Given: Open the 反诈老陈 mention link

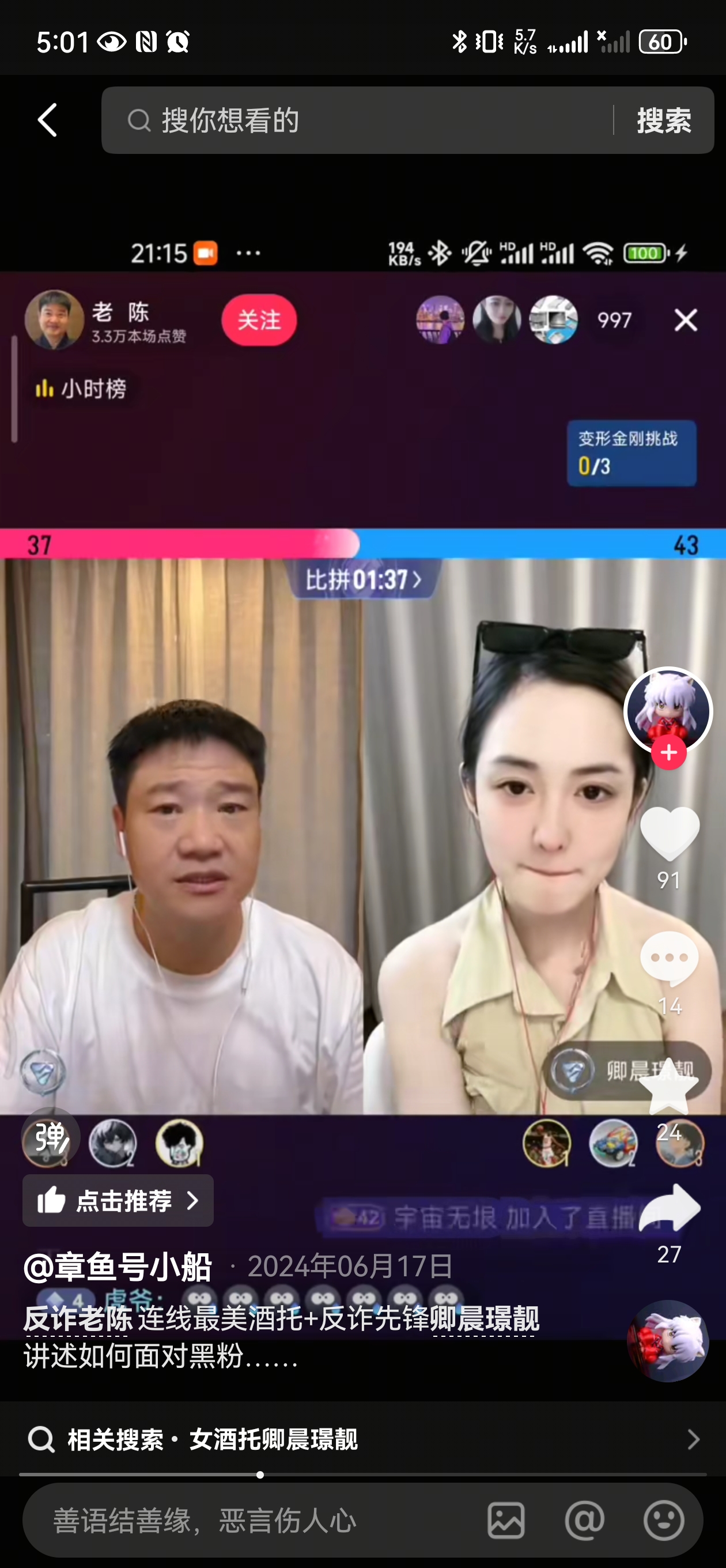Looking at the screenshot, I should point(78,1318).
